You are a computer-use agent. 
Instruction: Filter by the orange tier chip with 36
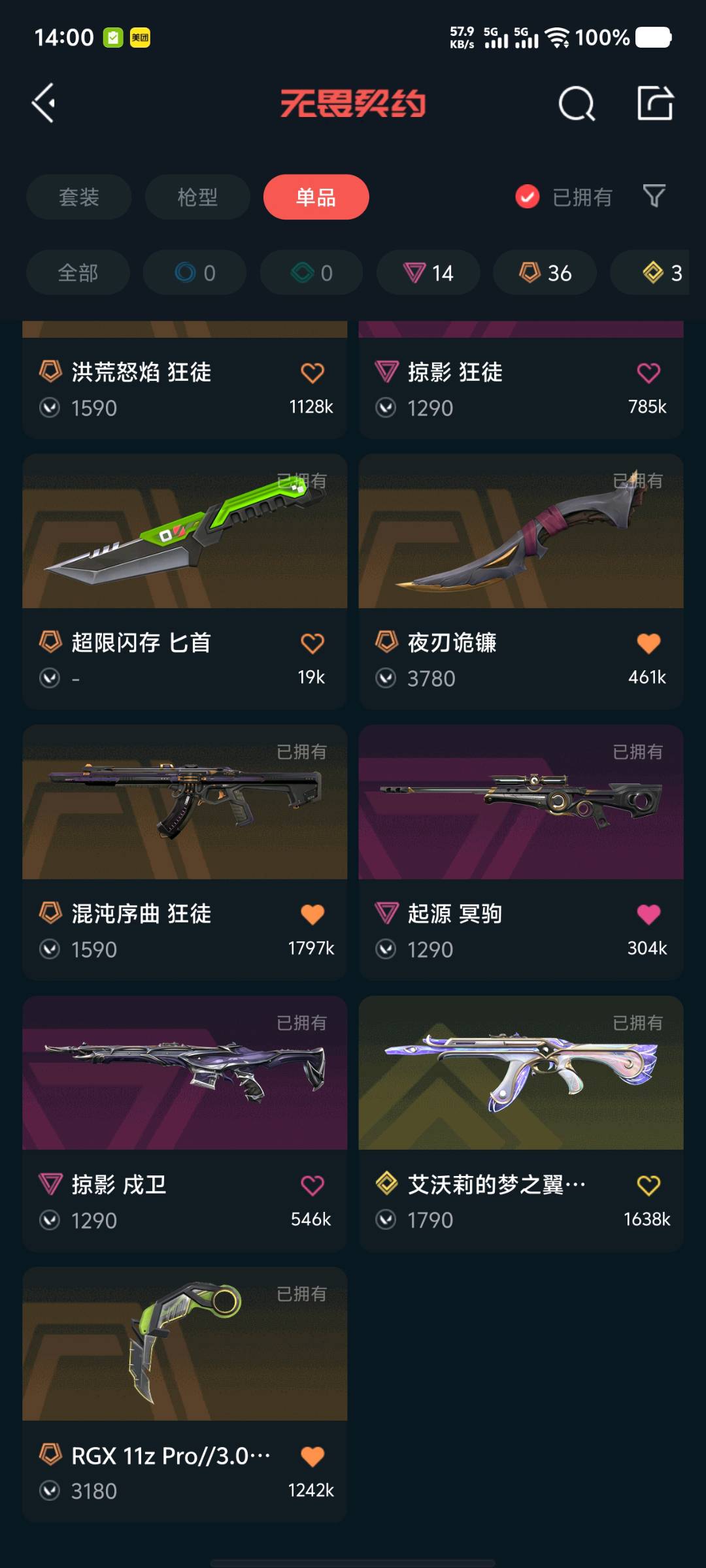[545, 272]
